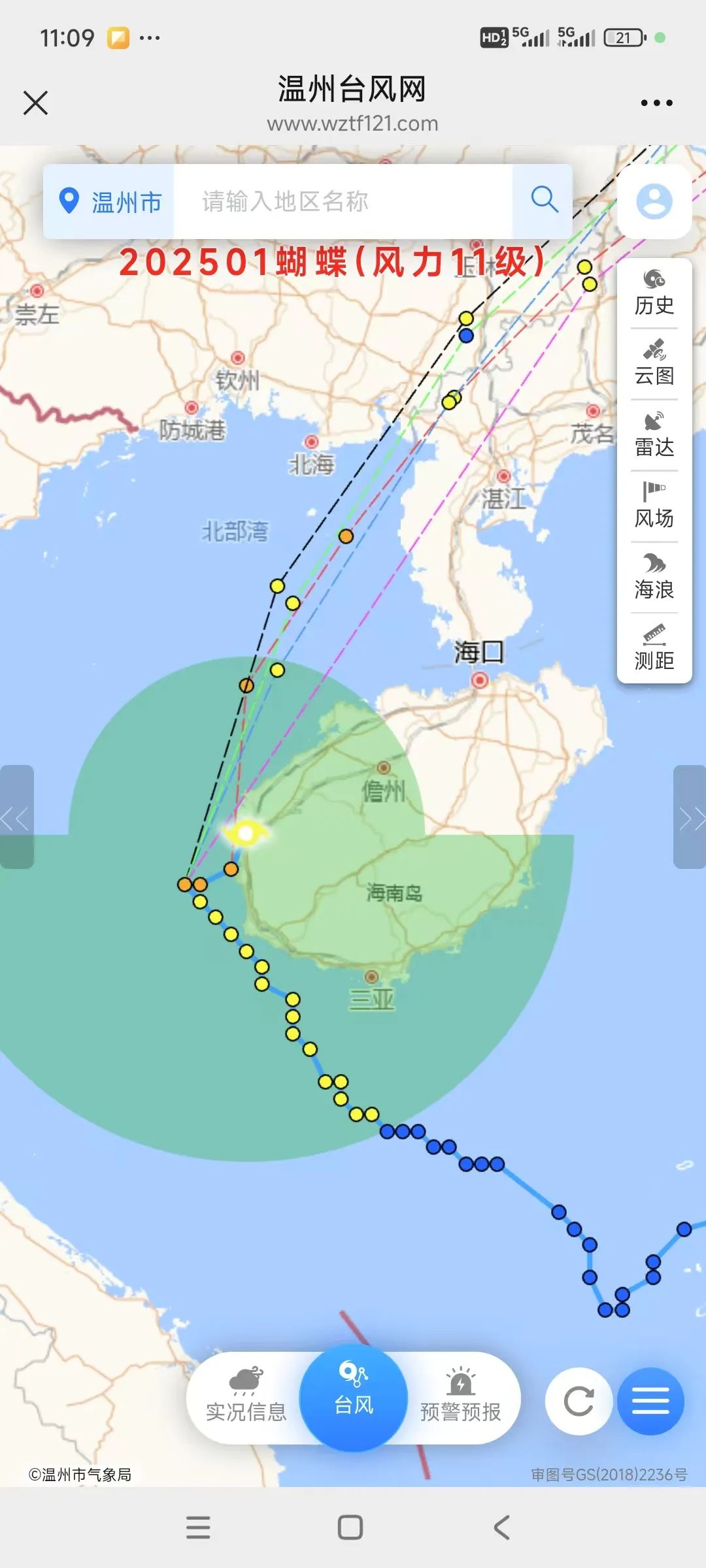Viewport: 706px width, 1568px height.
Task: Go back with the system back button
Action: click(501, 1527)
